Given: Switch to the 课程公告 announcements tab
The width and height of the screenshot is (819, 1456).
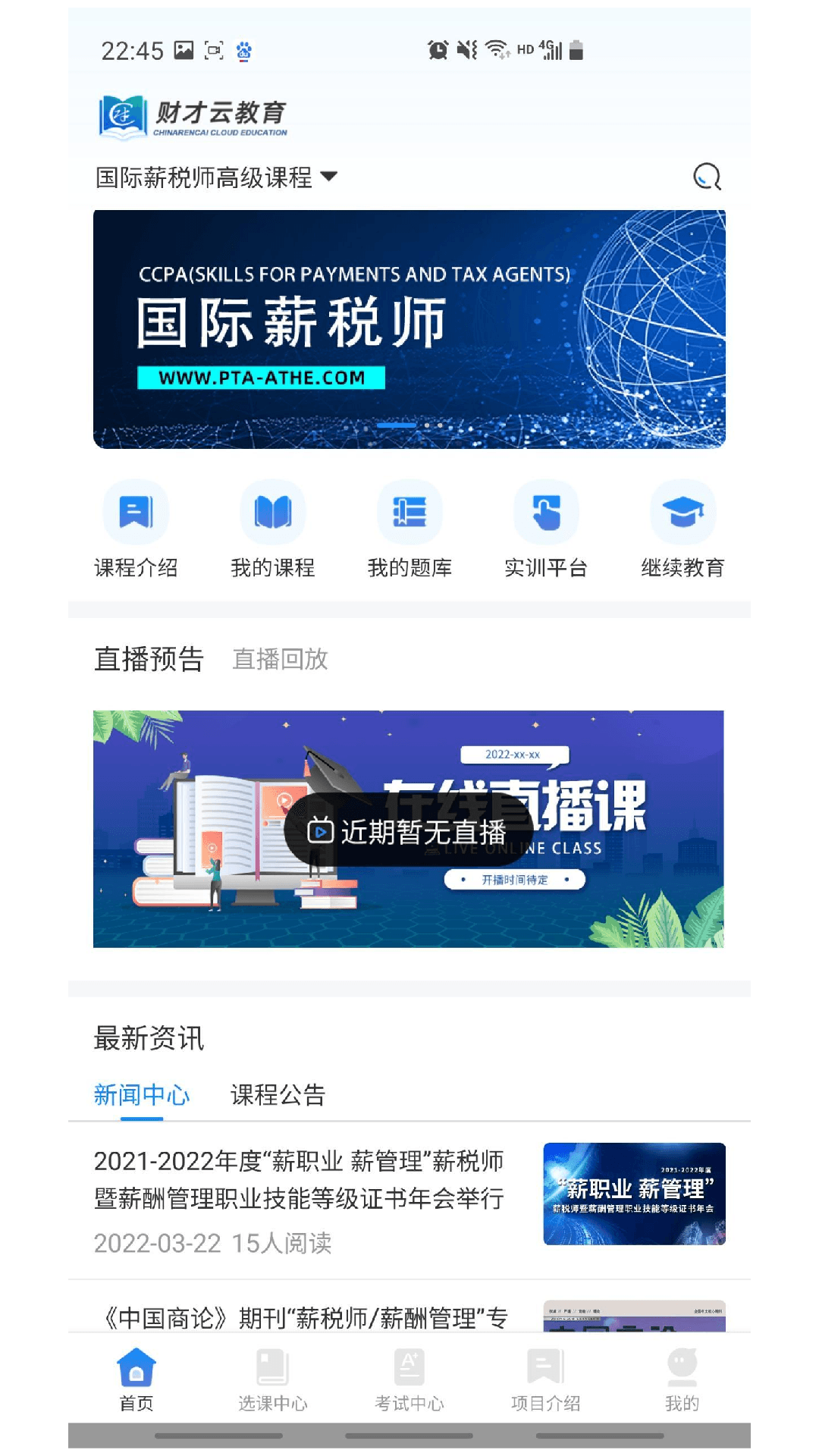Looking at the screenshot, I should pyautogui.click(x=276, y=1095).
